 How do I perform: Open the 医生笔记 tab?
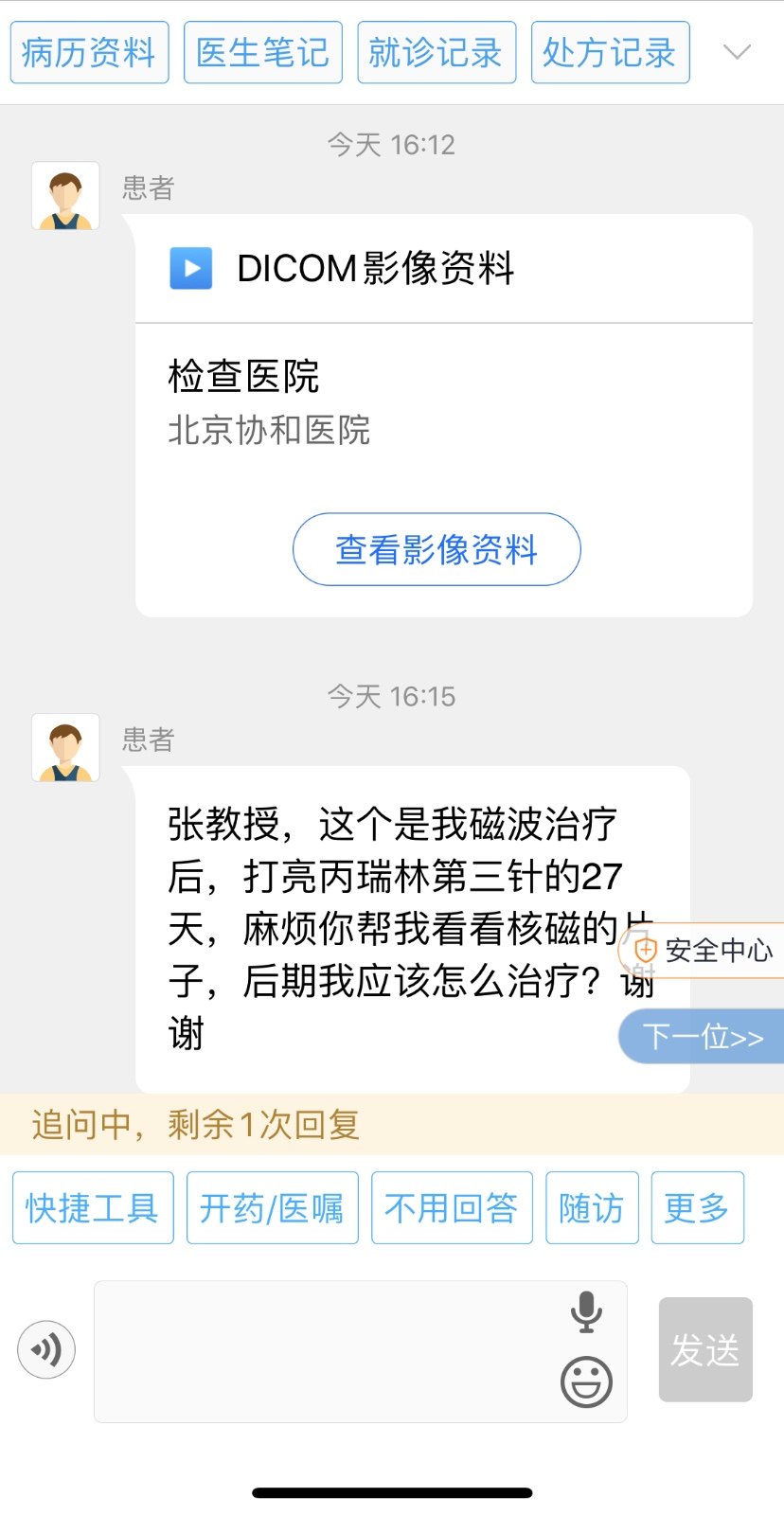(x=262, y=52)
